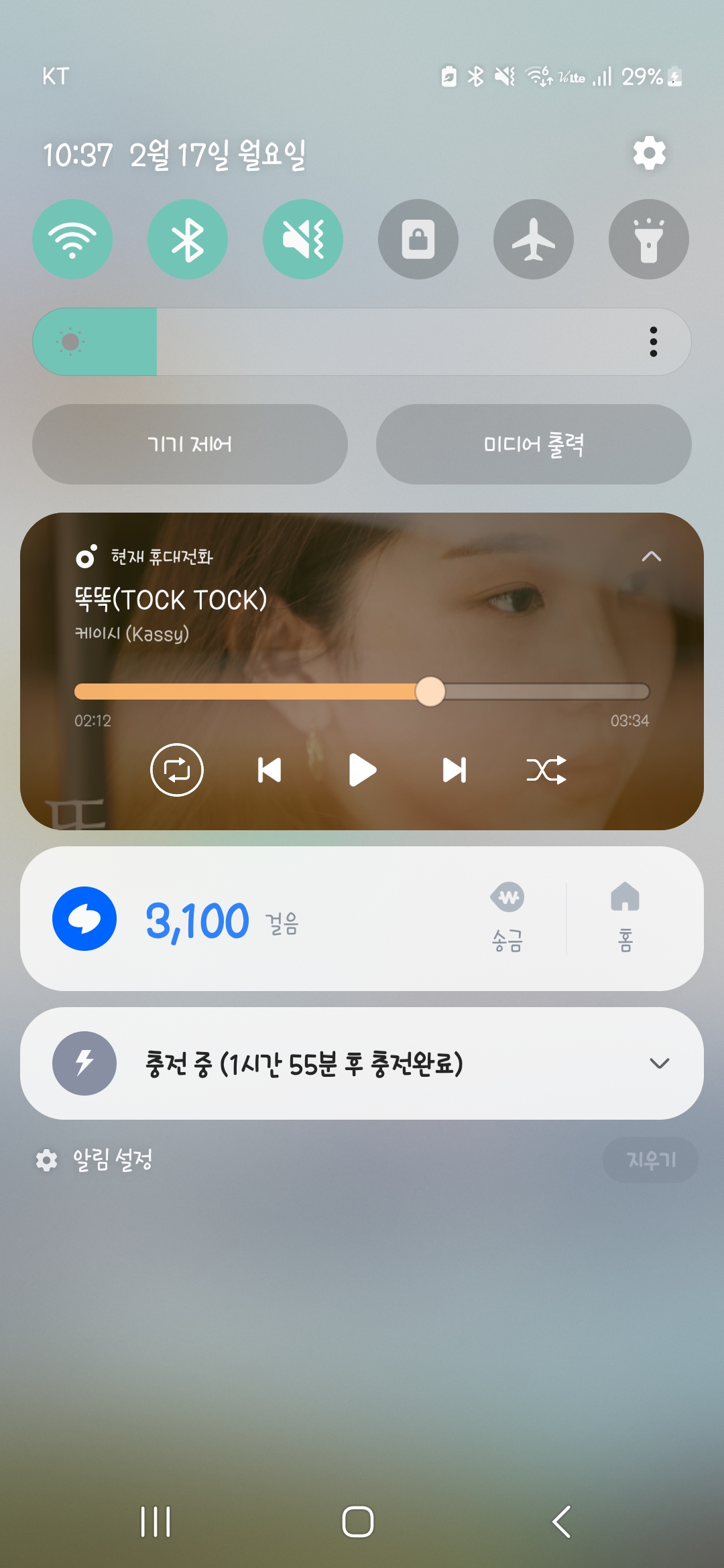Screen dimensions: 724x1568
Task: Open 미디어 출력 media output
Action: click(x=534, y=444)
